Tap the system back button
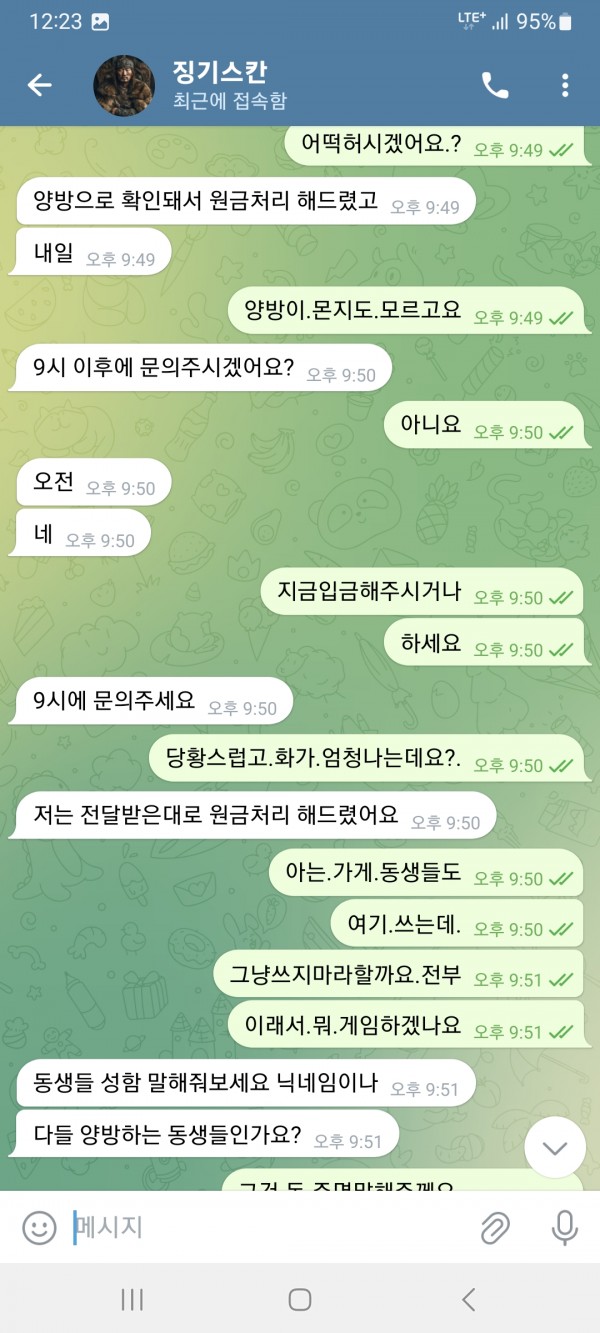 click(x=468, y=1299)
